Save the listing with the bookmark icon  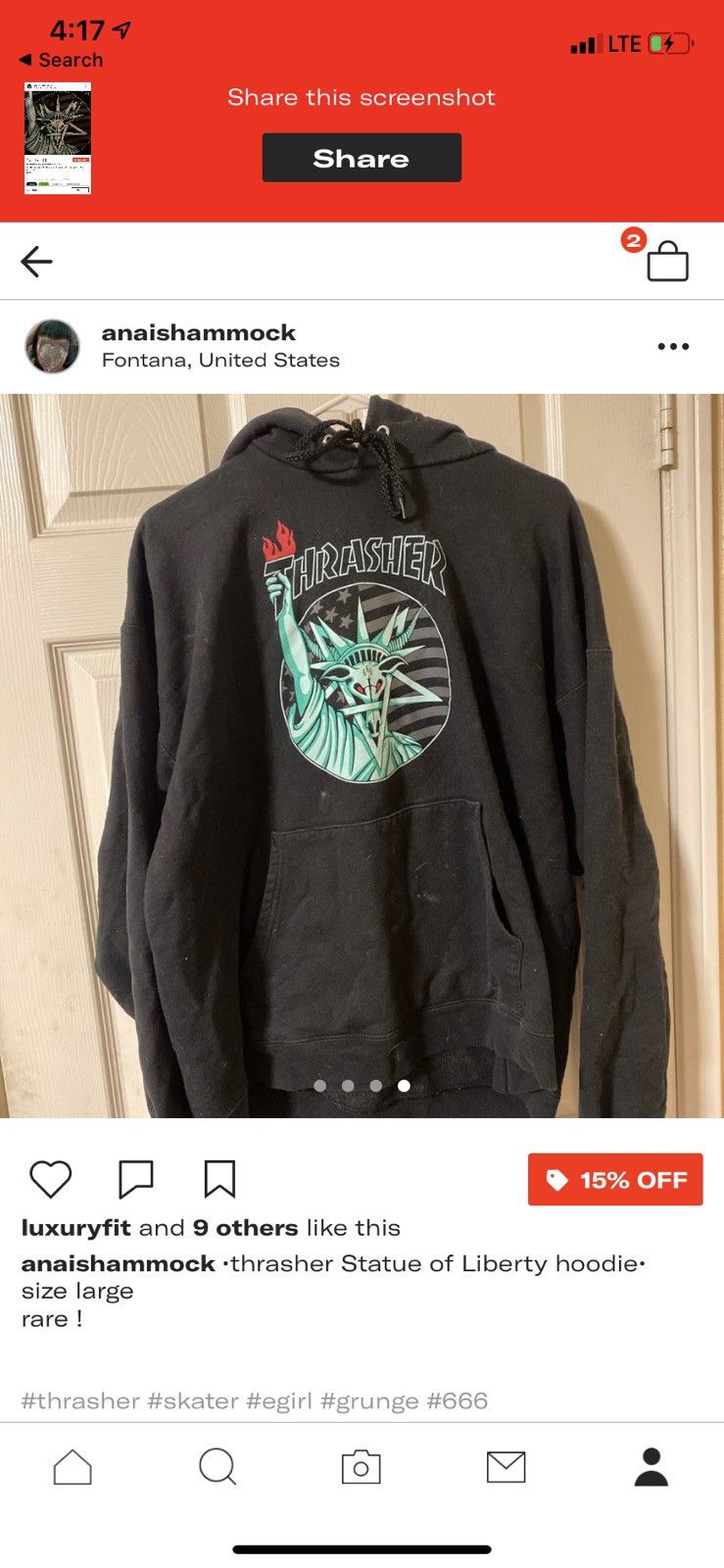point(219,1179)
